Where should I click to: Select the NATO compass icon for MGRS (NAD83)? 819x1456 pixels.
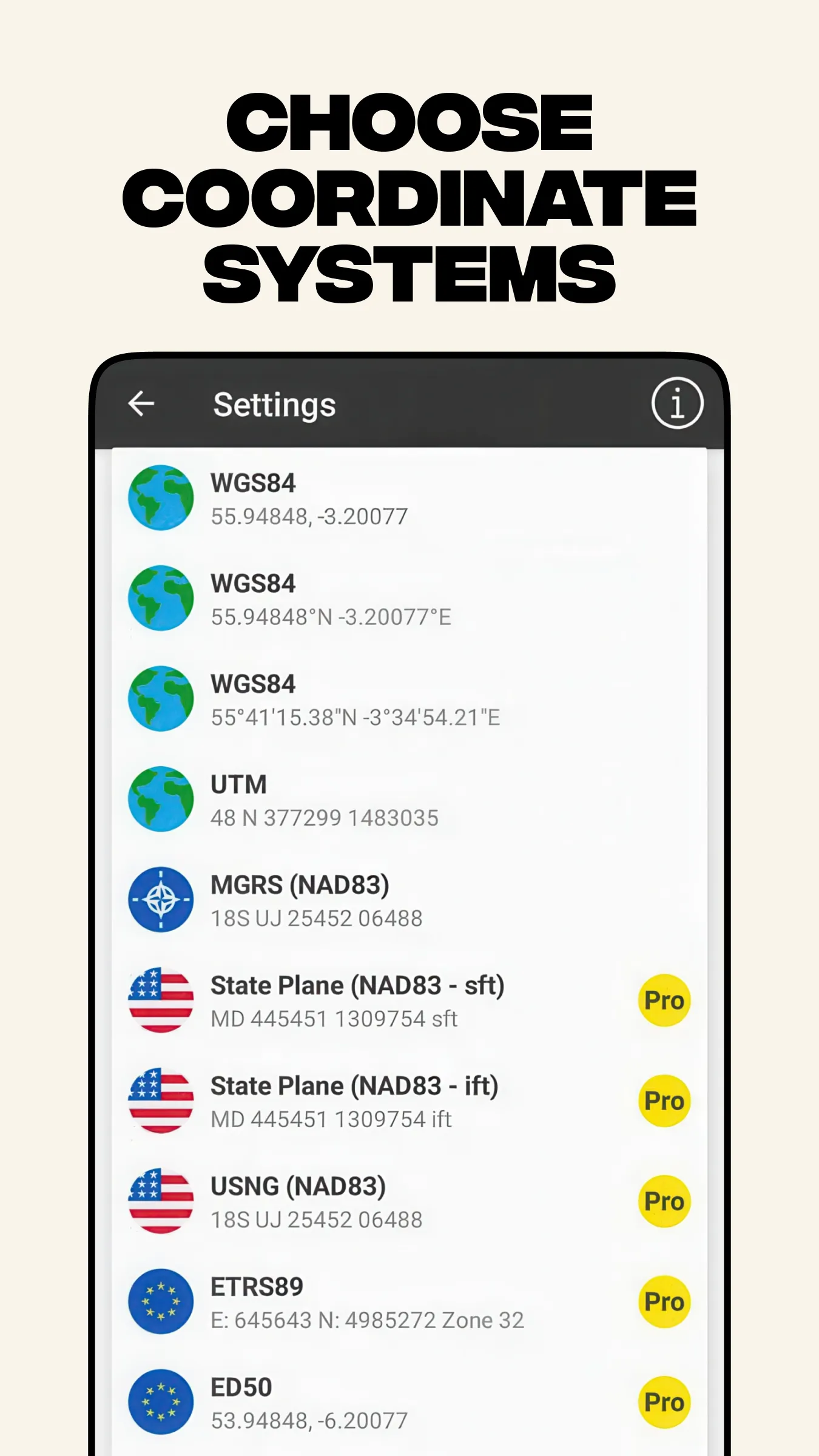pos(160,900)
